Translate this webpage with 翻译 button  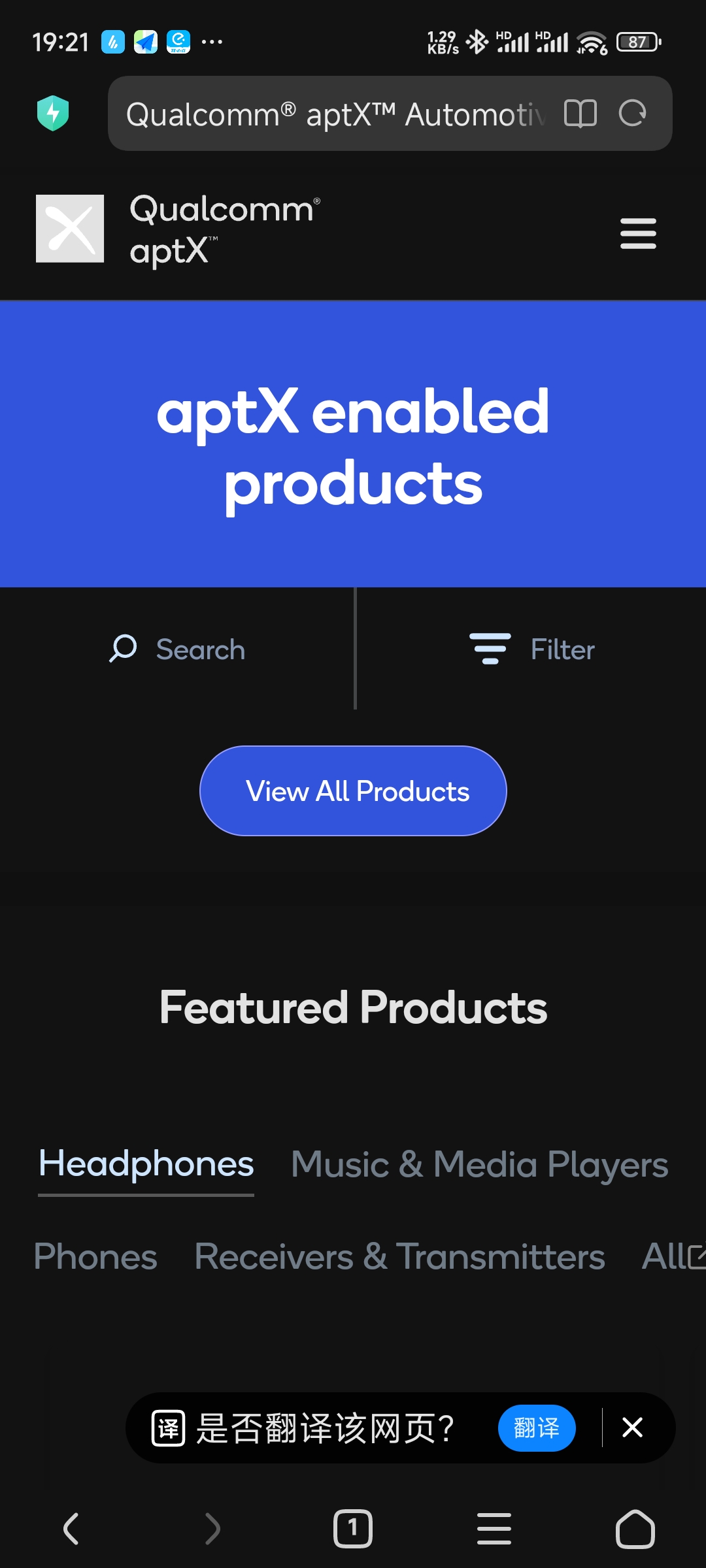click(x=536, y=1428)
